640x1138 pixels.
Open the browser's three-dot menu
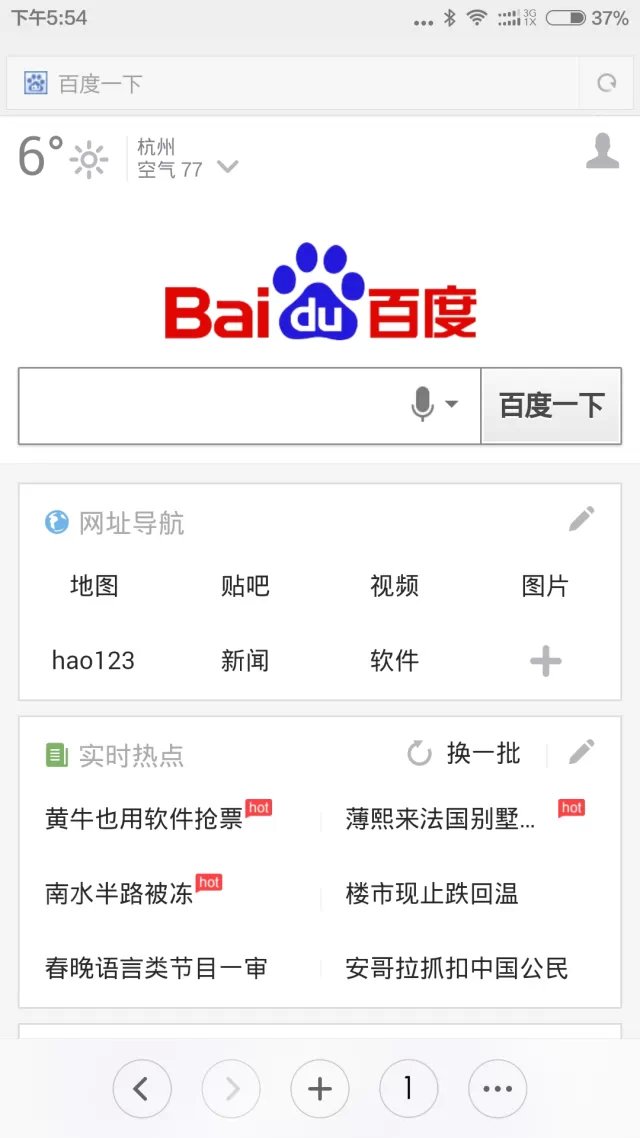497,1089
